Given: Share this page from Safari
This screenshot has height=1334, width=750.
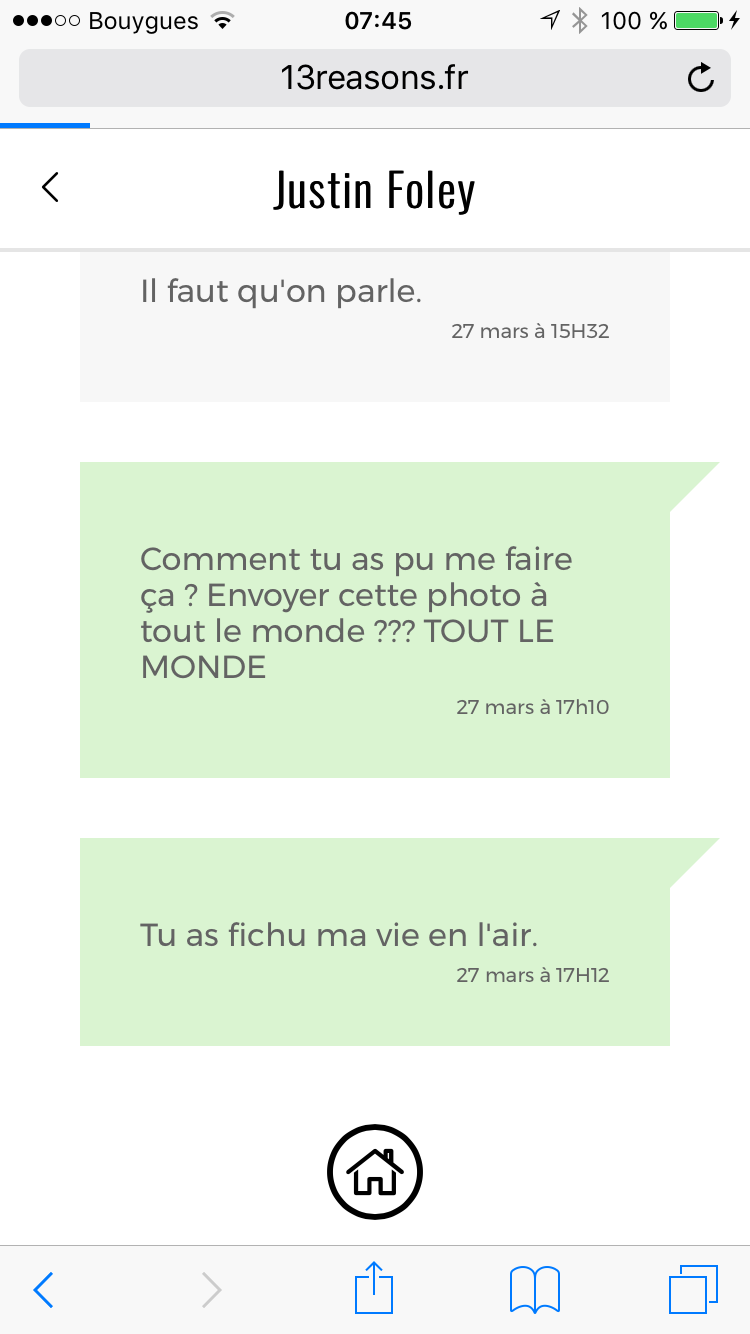Looking at the screenshot, I should pos(375,1288).
